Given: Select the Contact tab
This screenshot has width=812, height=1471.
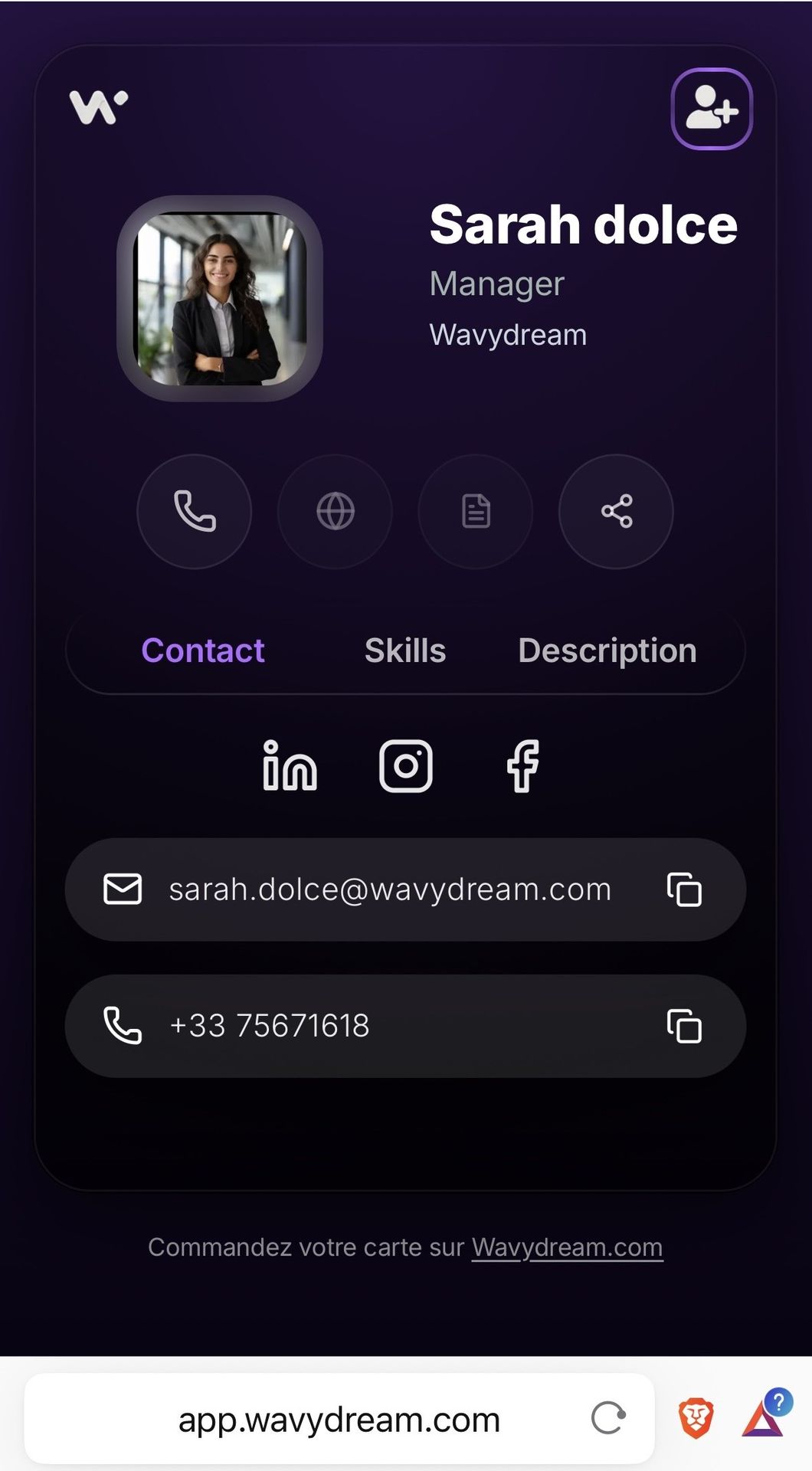Looking at the screenshot, I should coord(203,651).
